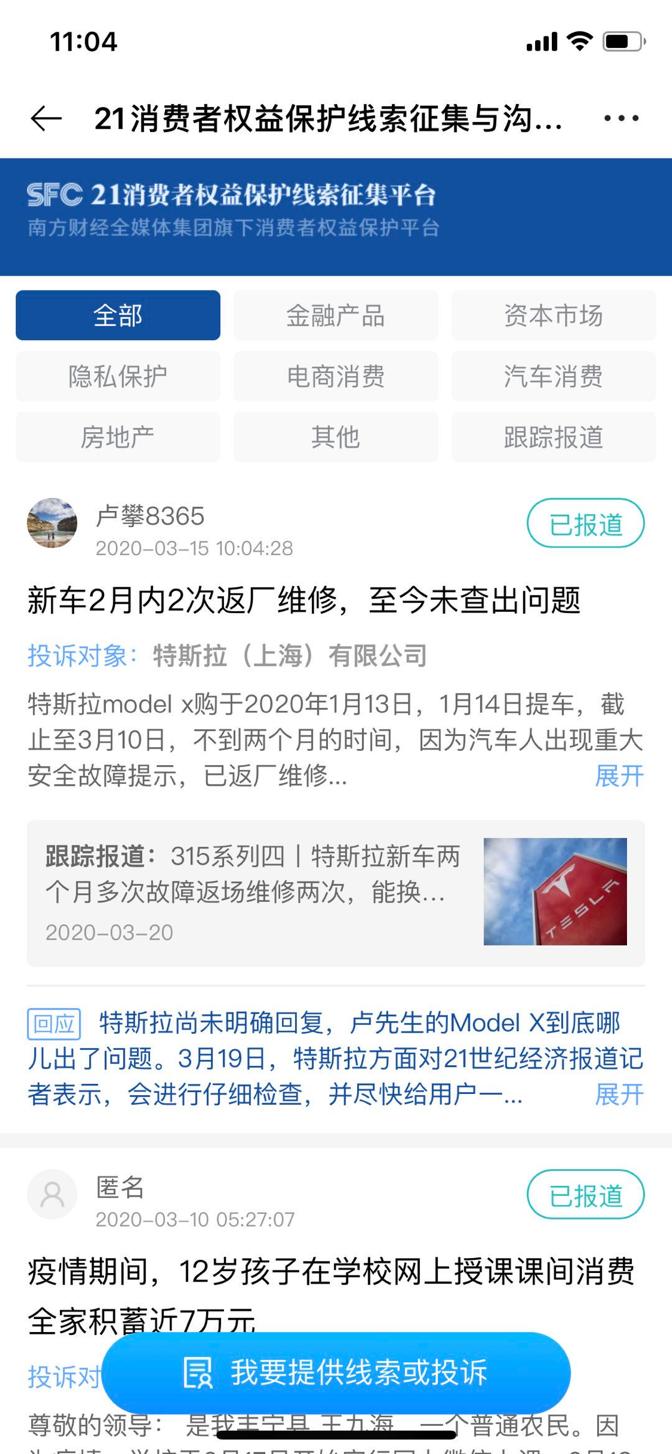Image resolution: width=672 pixels, height=1454 pixels.
Task: View 汽车消费 complaints
Action: click(x=553, y=376)
